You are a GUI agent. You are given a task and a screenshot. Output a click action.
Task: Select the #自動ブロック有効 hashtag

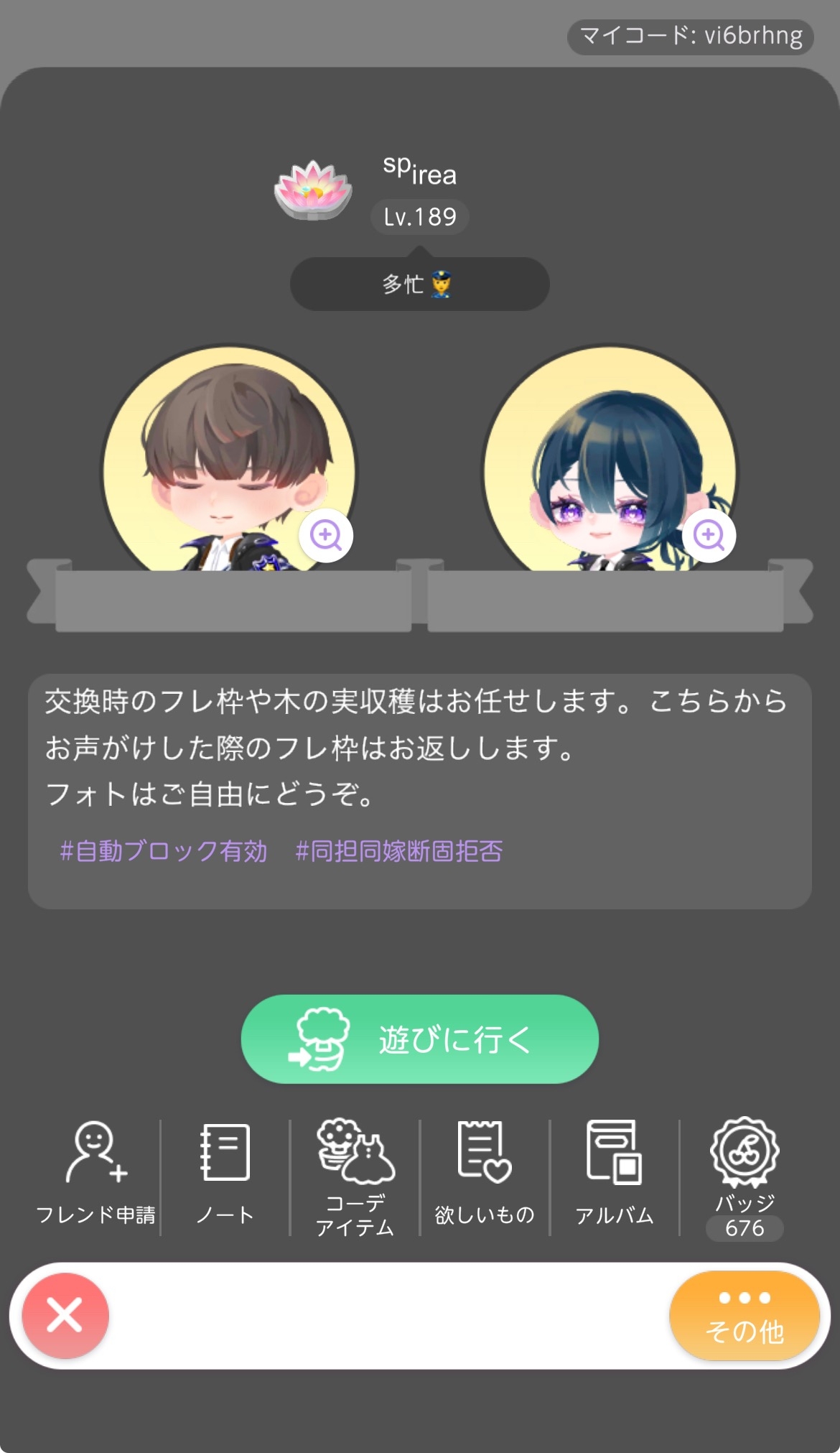pyautogui.click(x=164, y=851)
